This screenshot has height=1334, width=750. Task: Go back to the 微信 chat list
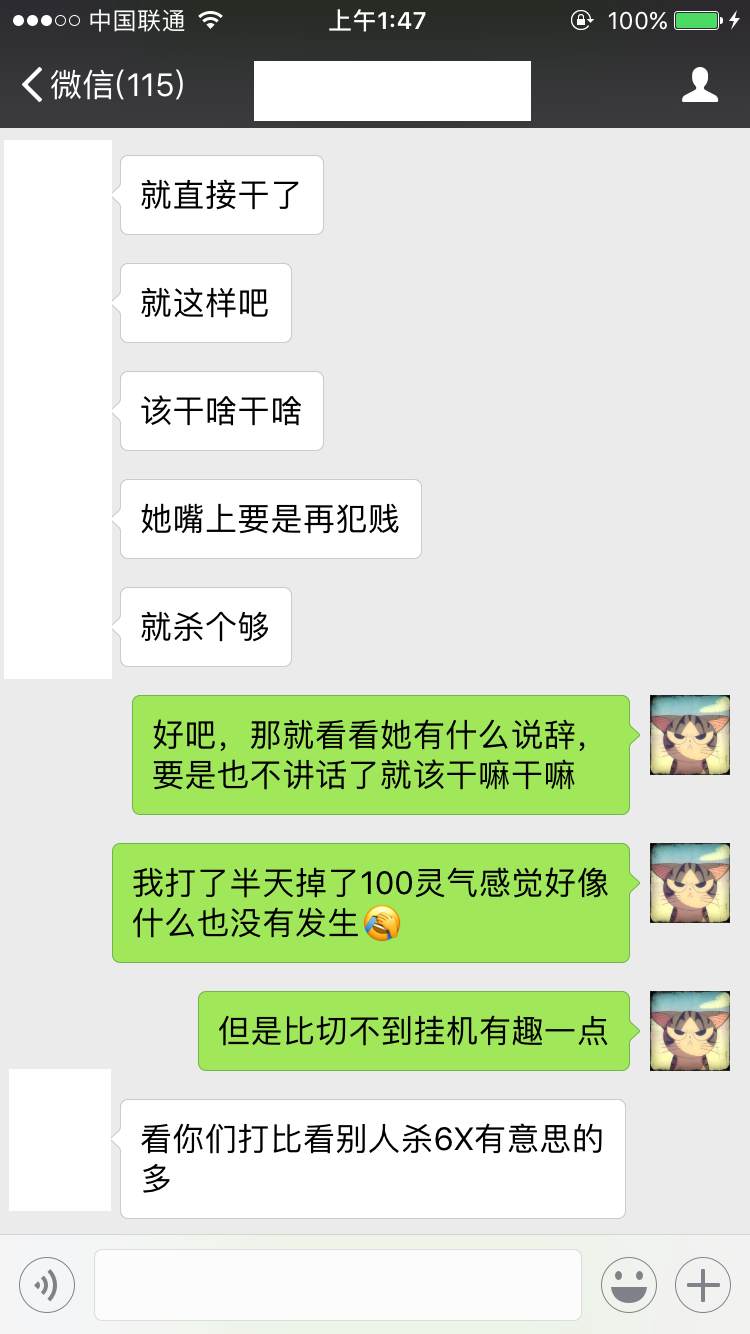tap(103, 85)
